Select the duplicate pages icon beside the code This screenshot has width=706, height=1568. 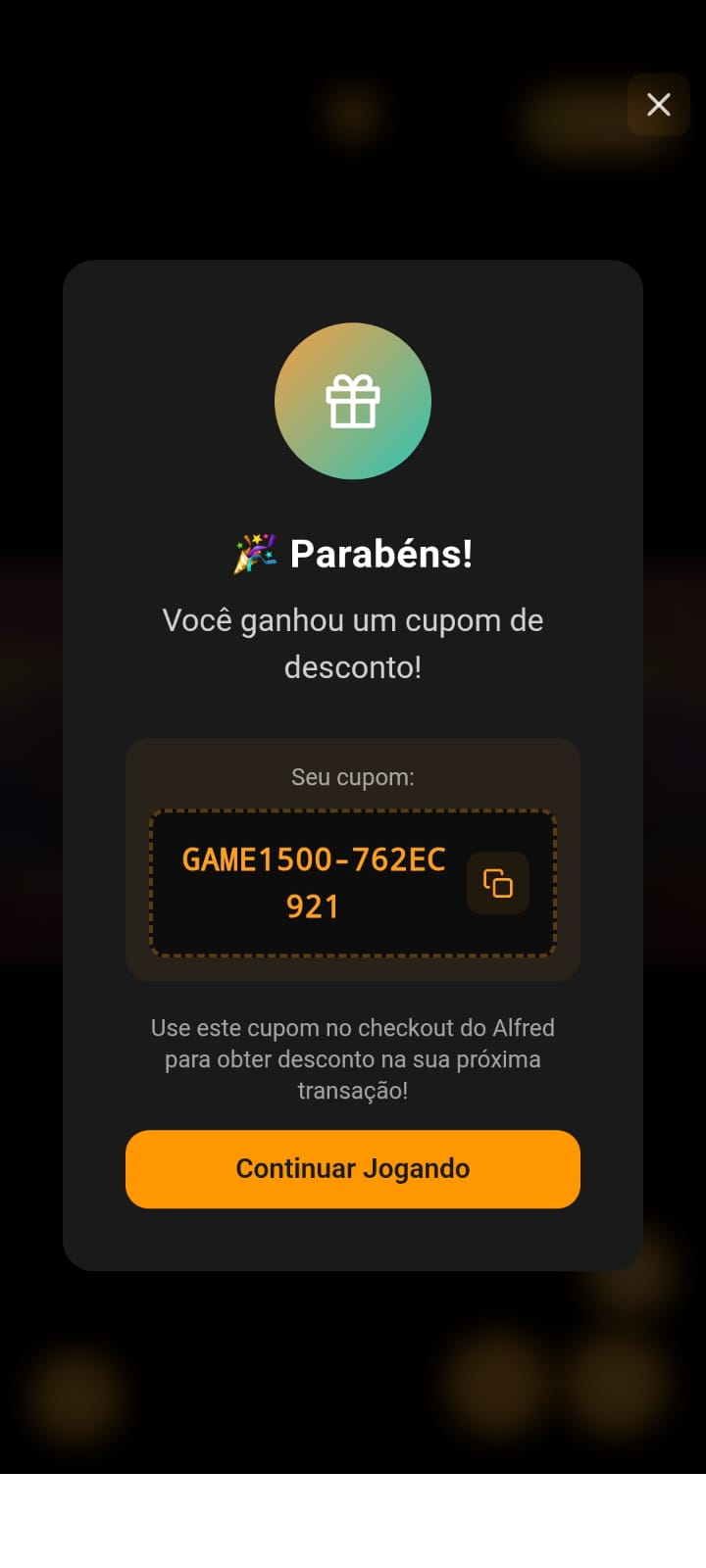pyautogui.click(x=498, y=882)
